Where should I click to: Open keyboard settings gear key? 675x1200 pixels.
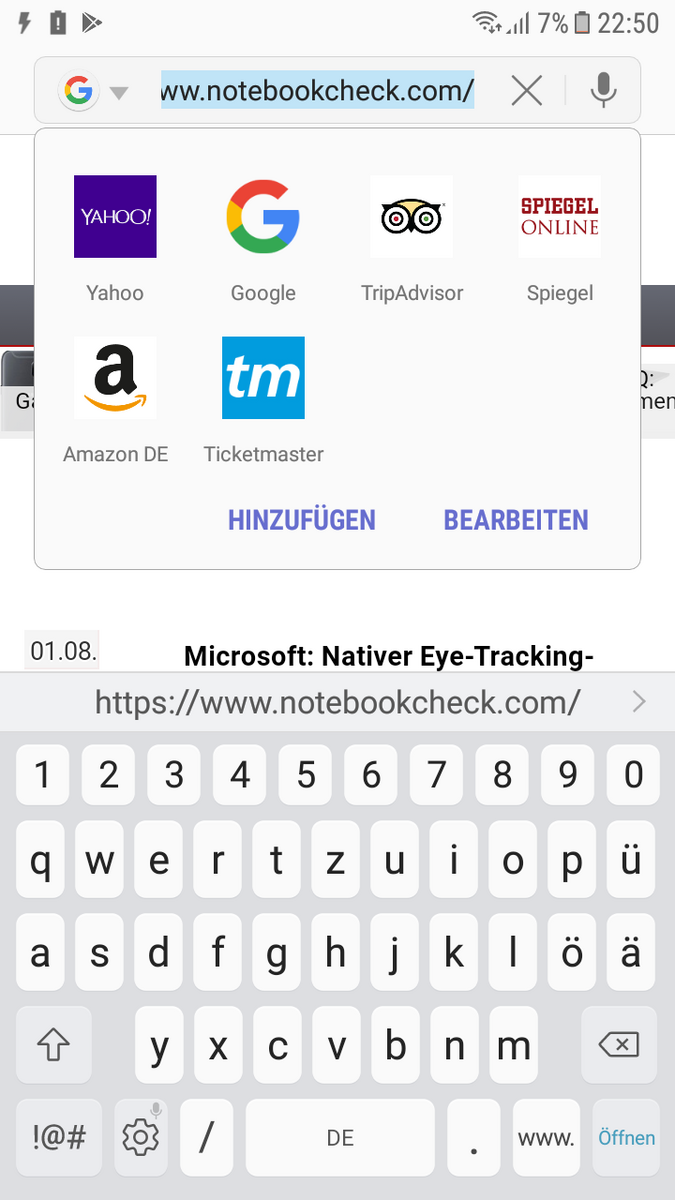(x=140, y=1138)
